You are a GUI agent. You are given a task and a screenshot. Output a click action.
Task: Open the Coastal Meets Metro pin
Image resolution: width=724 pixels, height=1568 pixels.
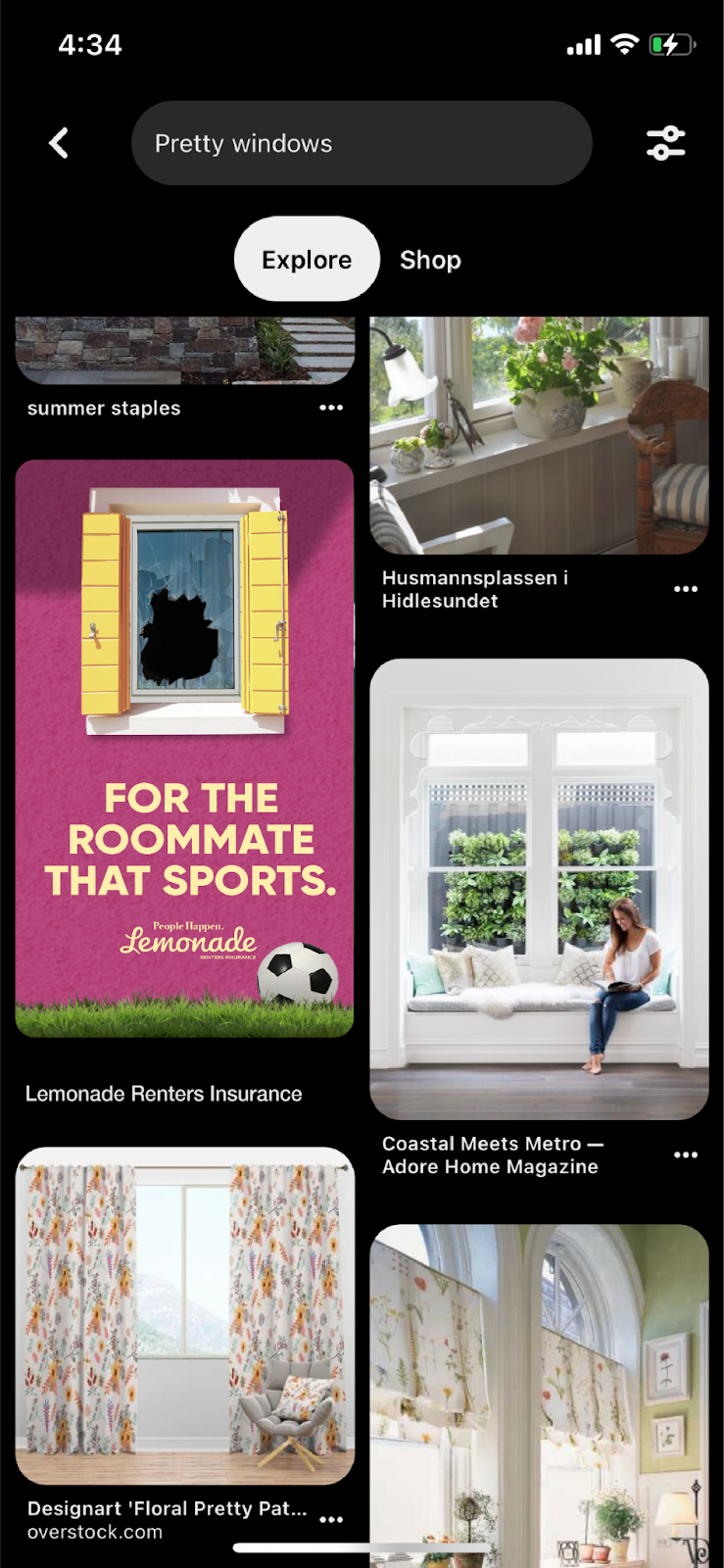[539, 888]
